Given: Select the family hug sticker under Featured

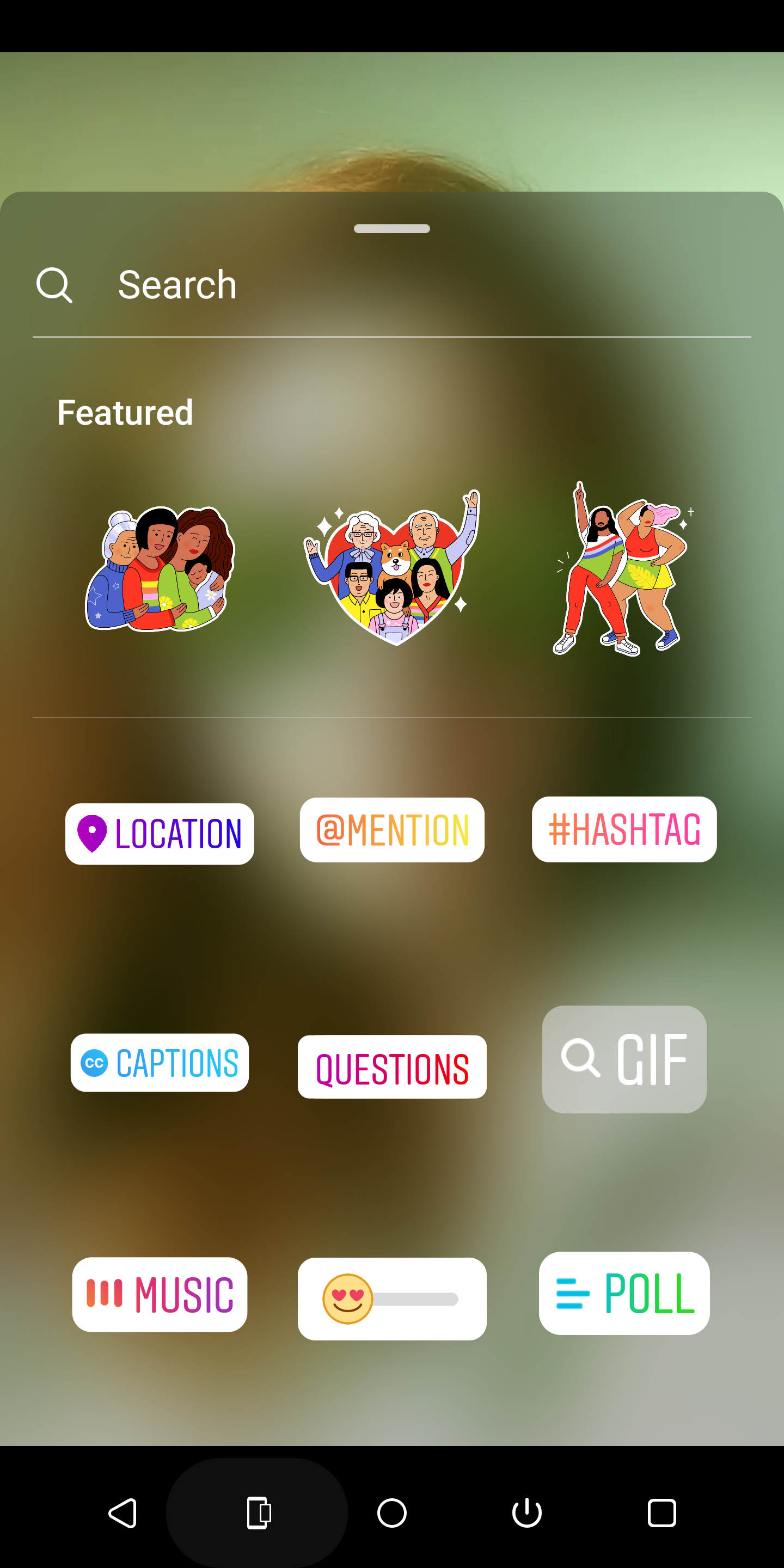Looking at the screenshot, I should pyautogui.click(x=160, y=572).
